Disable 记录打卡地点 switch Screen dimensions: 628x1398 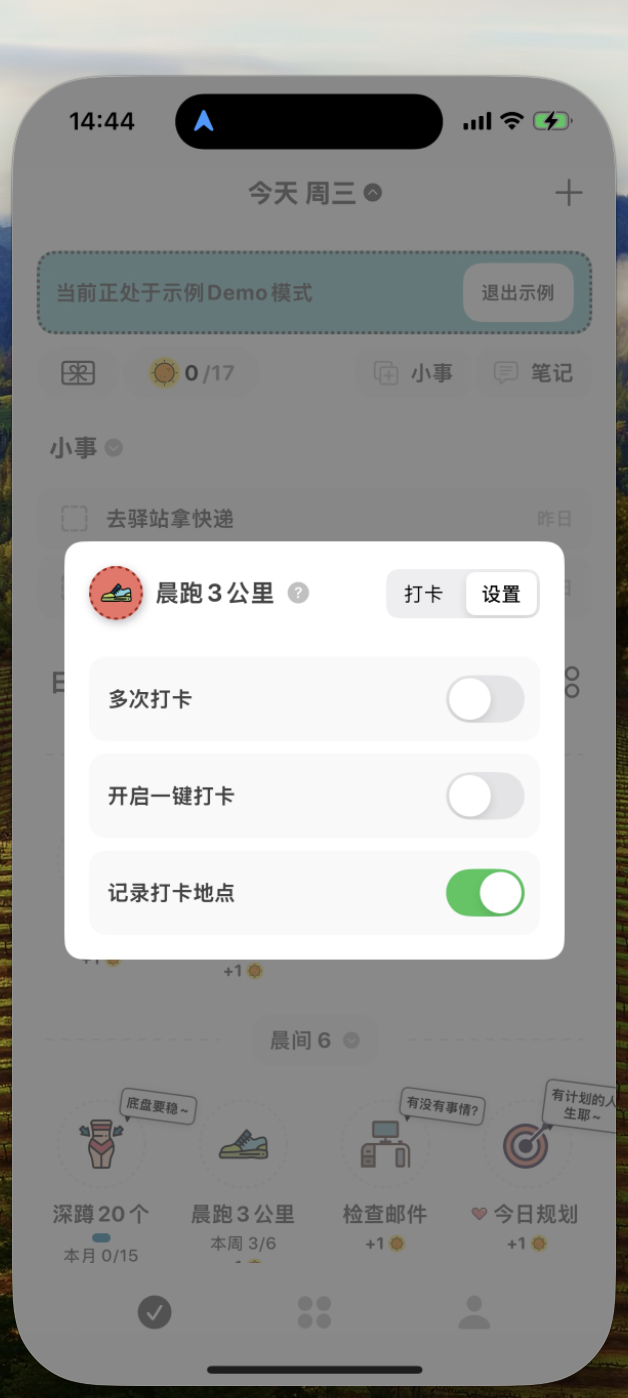[x=485, y=893]
